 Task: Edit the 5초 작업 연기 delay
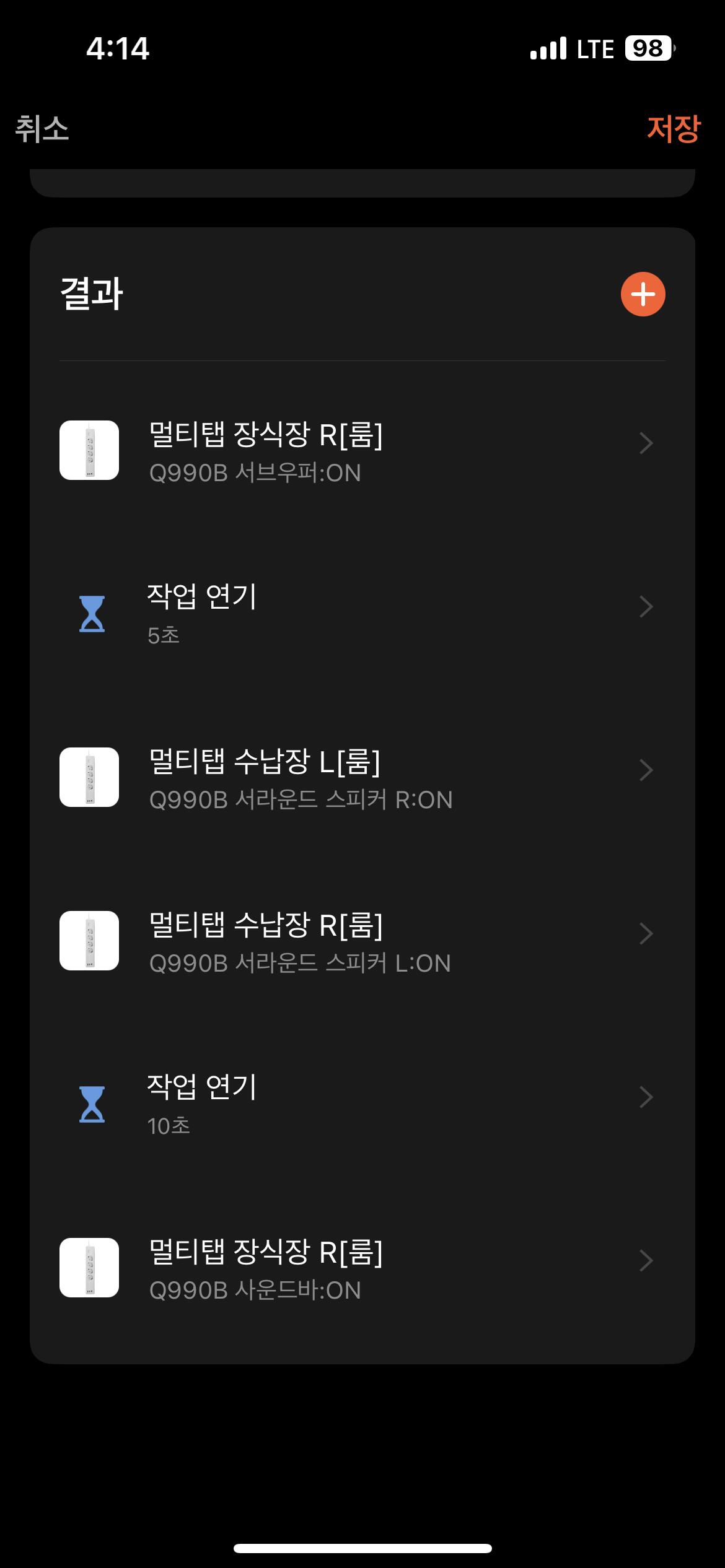point(362,614)
